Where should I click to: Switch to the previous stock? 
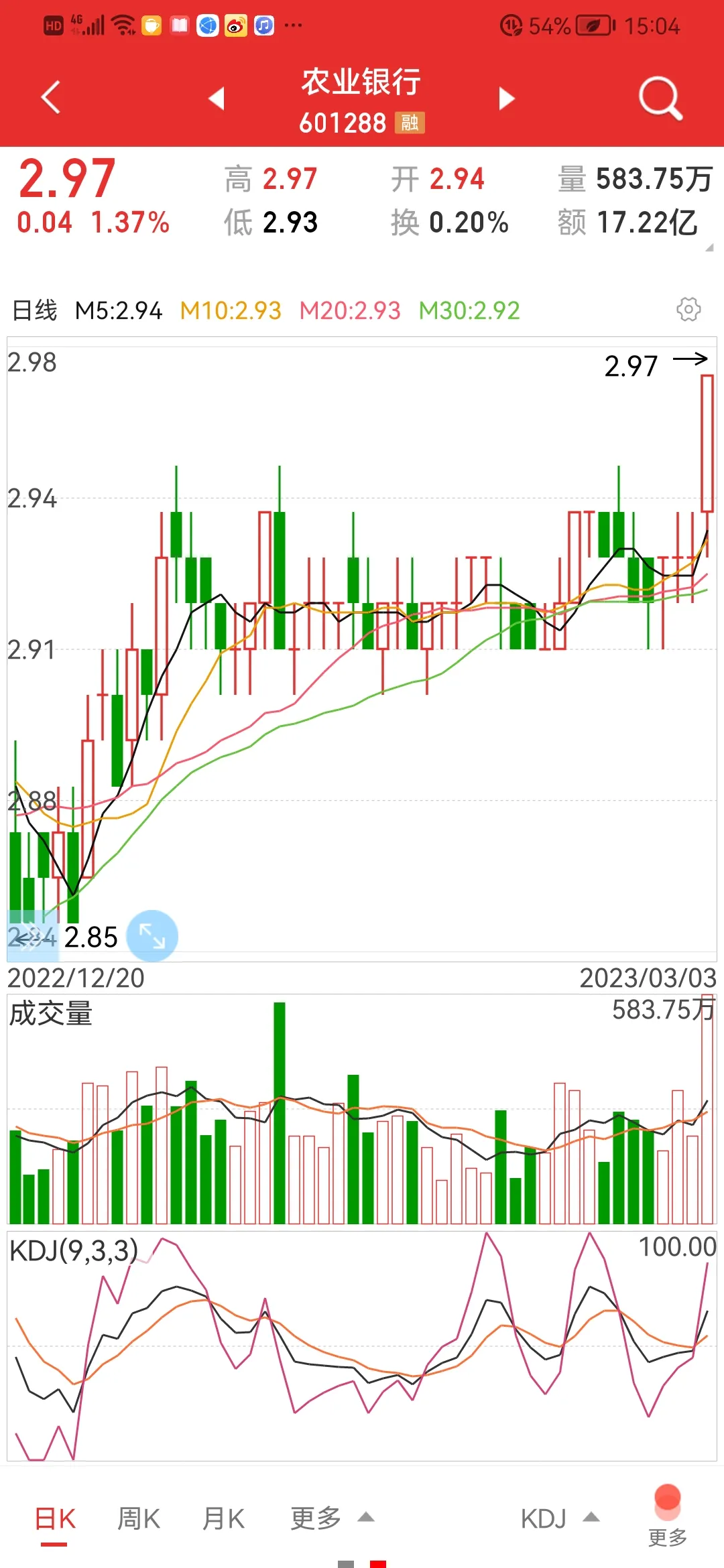tap(216, 99)
